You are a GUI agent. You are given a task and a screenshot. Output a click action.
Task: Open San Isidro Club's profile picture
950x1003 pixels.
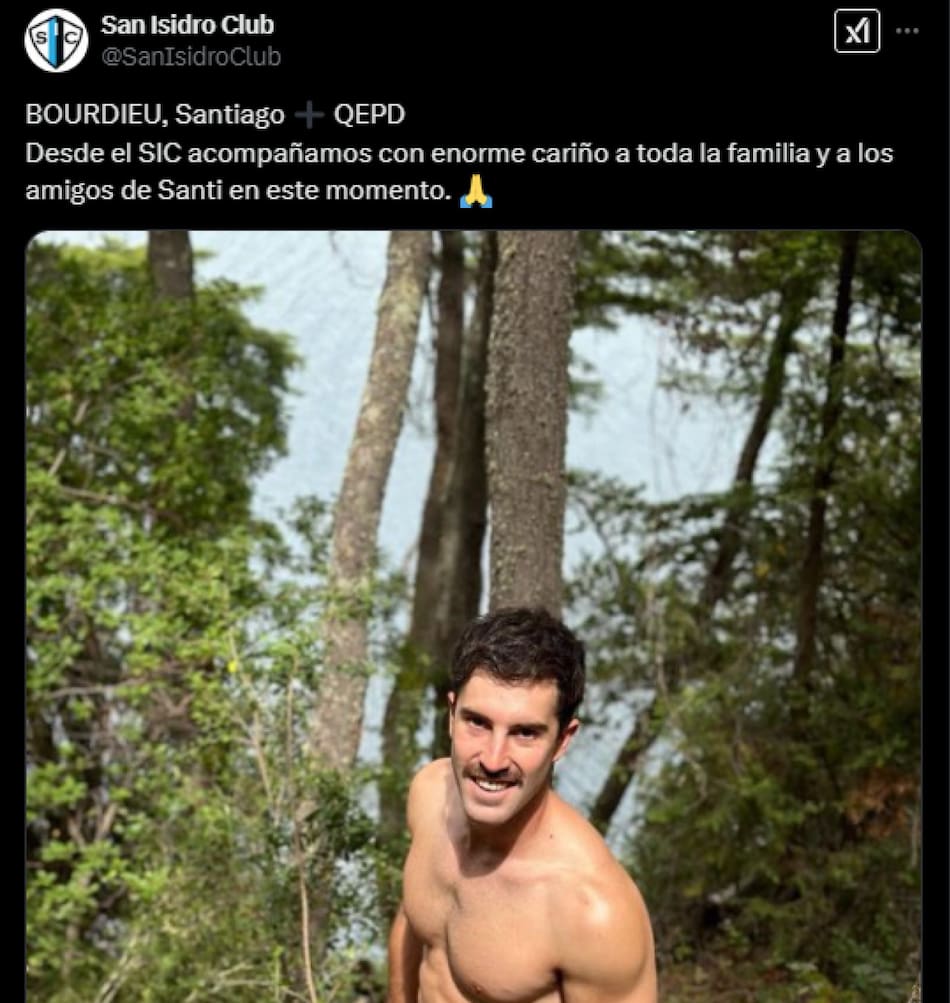56,40
